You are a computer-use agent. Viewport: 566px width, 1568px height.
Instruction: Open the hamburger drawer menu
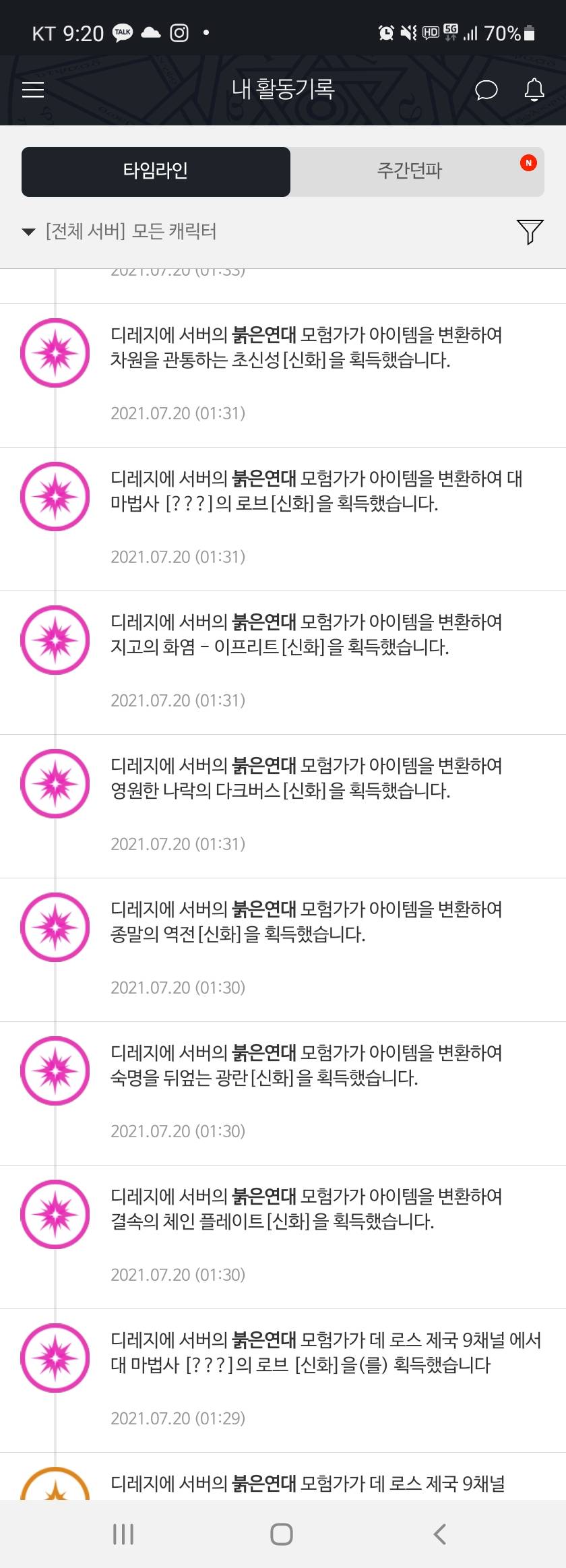(33, 90)
